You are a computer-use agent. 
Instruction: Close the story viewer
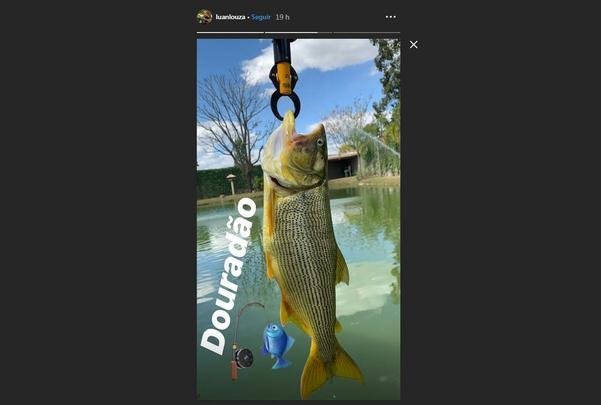413,44
